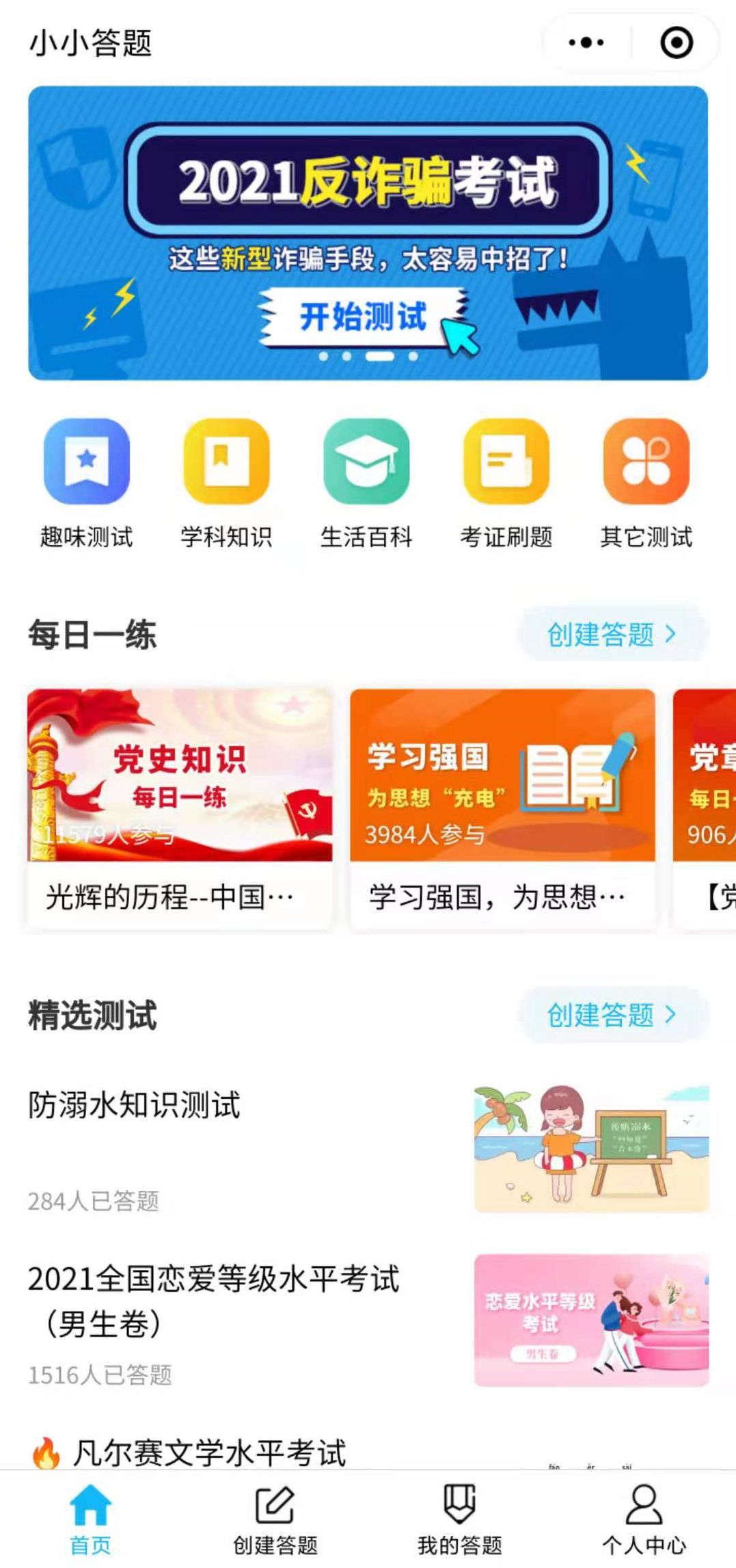Tap 创建答题 beside 每日一练
Screen dimensions: 736x1568
pos(611,635)
